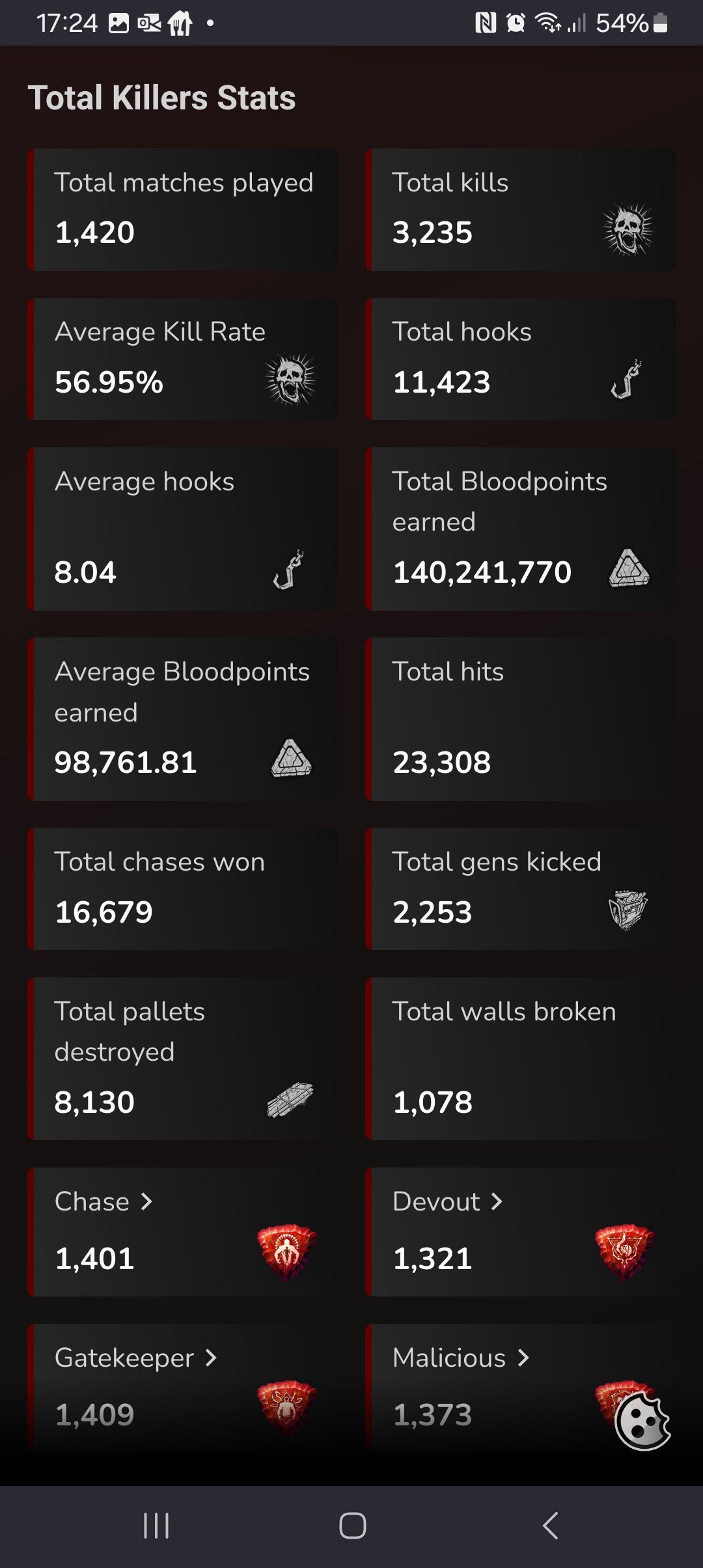The height and width of the screenshot is (1568, 703).
Task: Open the Chase emblem details
Action: pyautogui.click(x=104, y=1202)
